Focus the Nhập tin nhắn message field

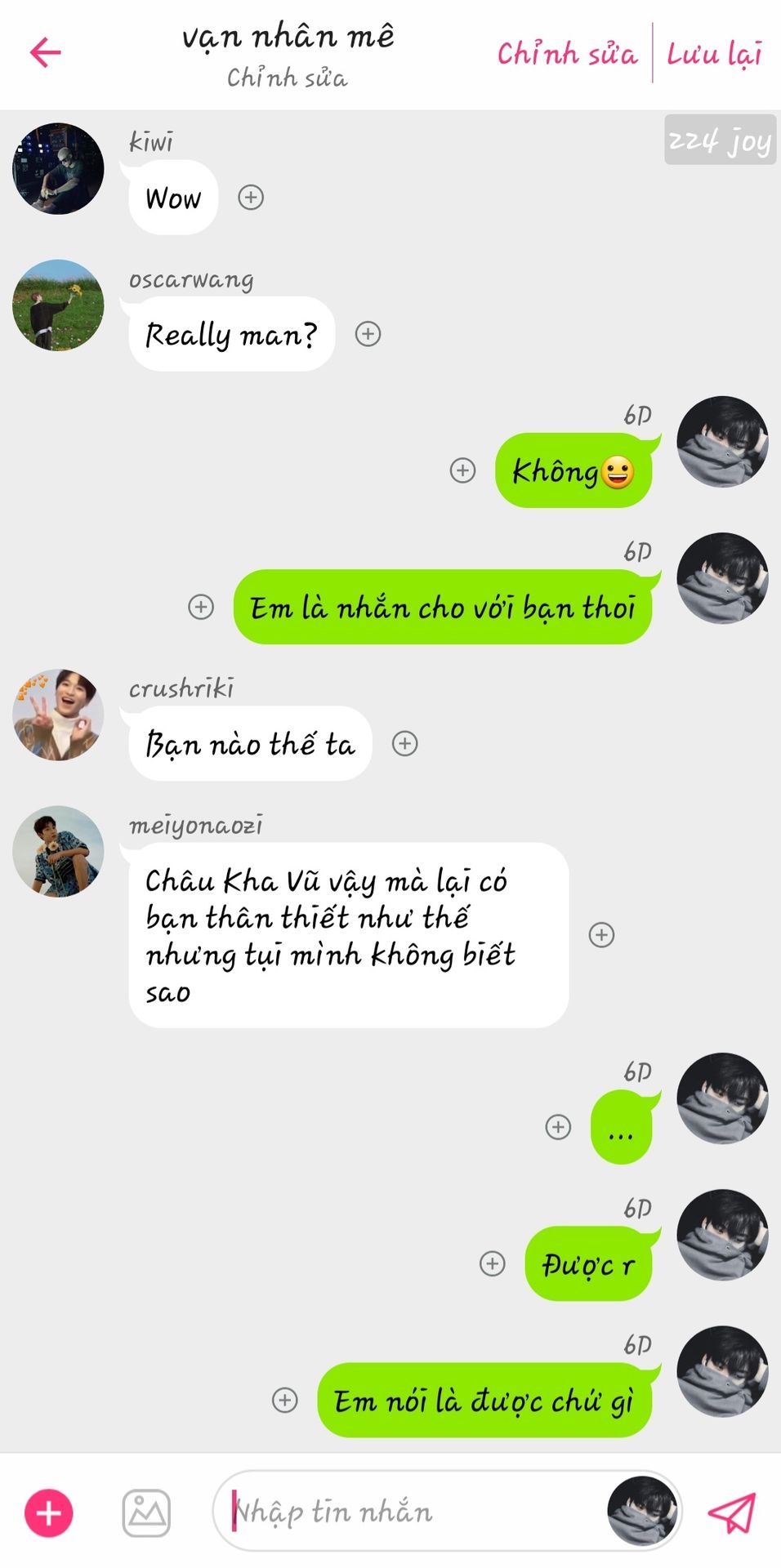pos(408,1512)
